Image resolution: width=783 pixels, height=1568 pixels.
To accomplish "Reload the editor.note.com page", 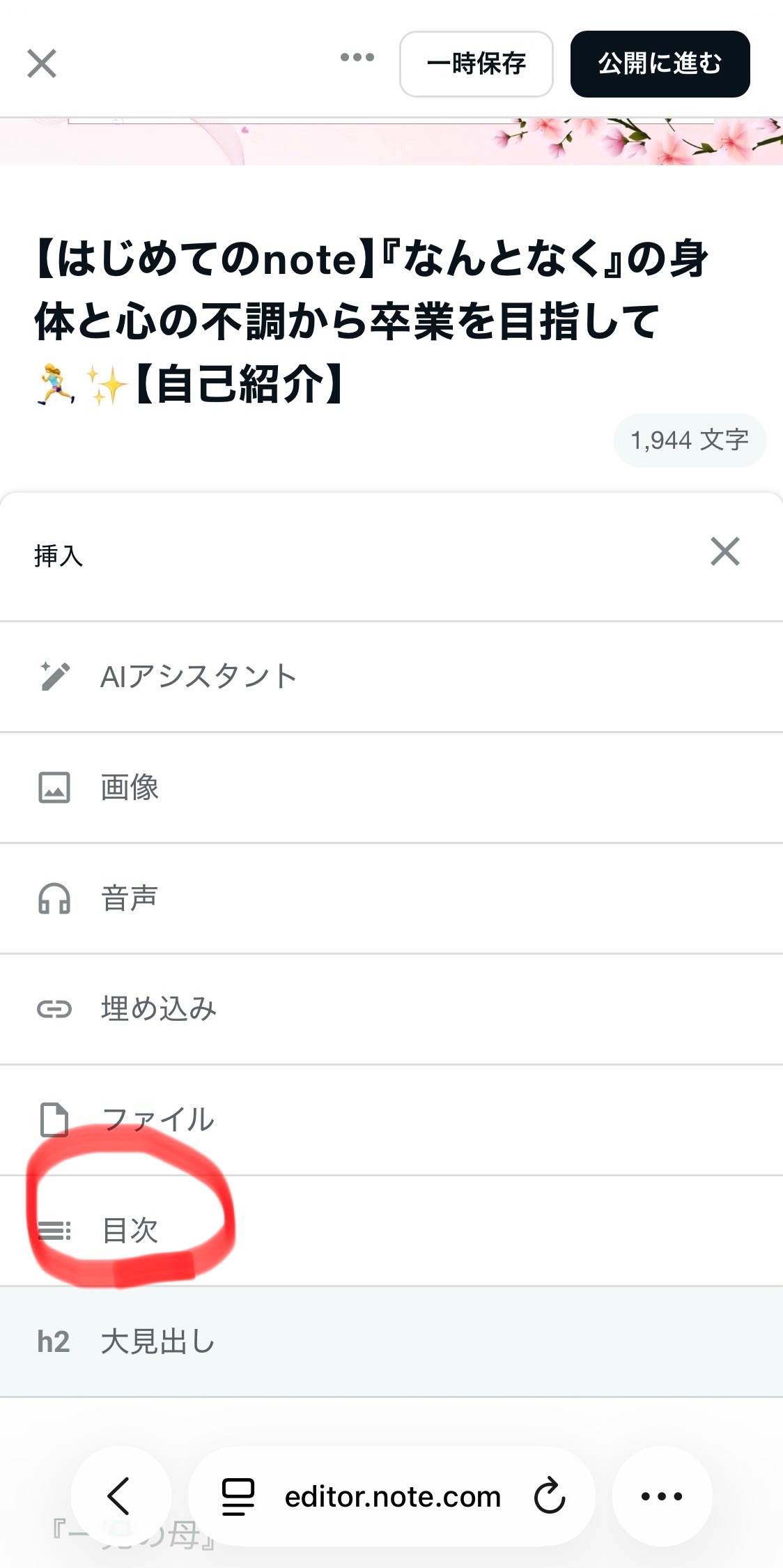I will tap(550, 1496).
